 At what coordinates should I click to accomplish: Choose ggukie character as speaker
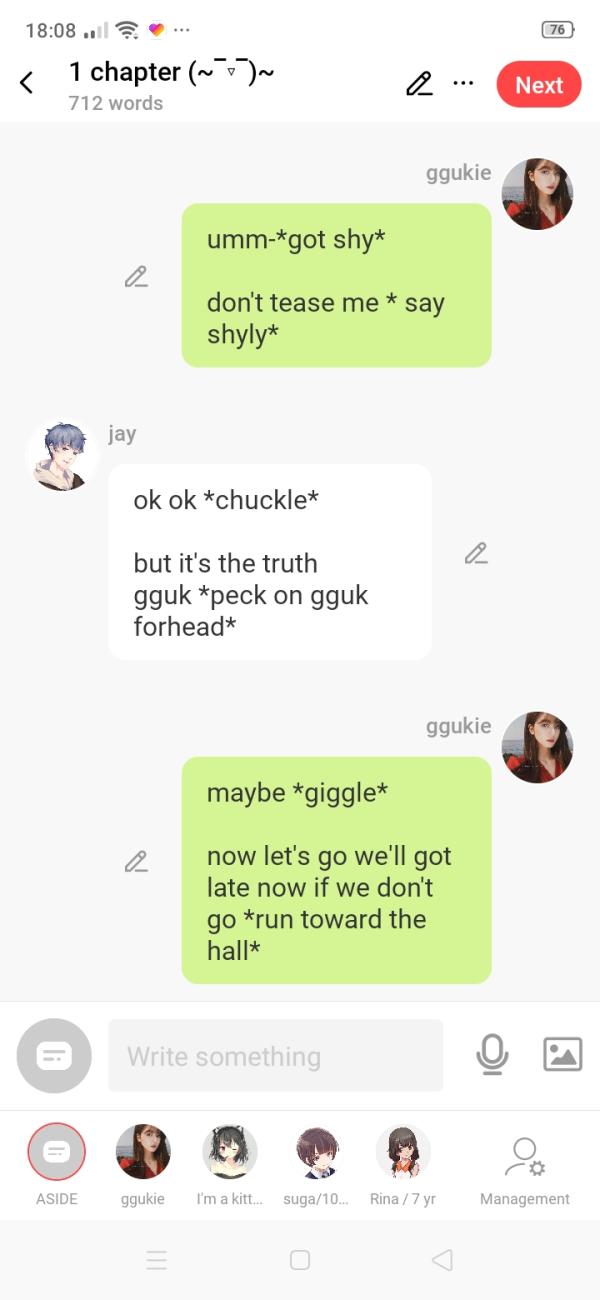(143, 1152)
